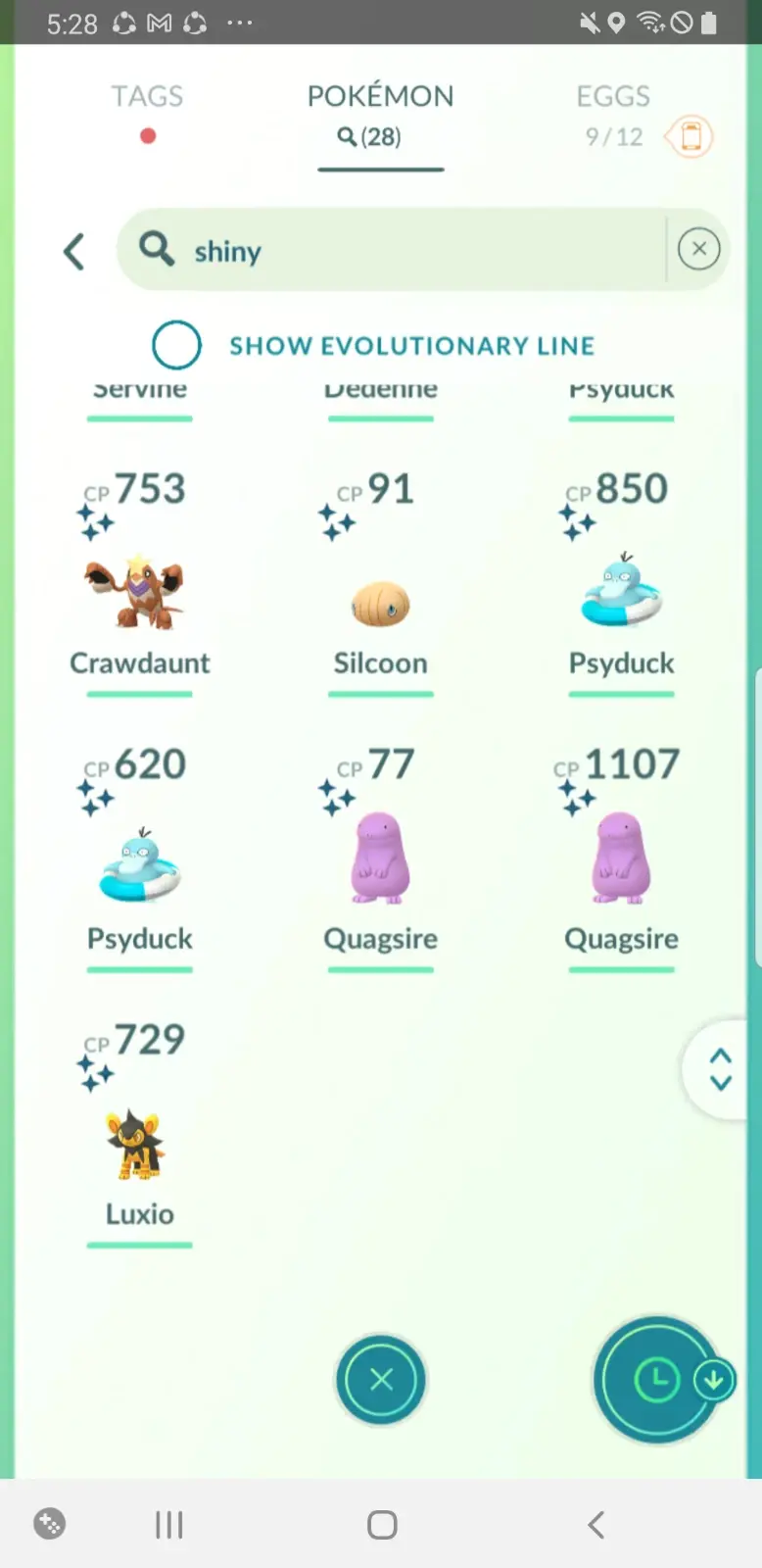Edit the "shiny" search field
Screen dimensions: 762x1568
(x=392, y=250)
